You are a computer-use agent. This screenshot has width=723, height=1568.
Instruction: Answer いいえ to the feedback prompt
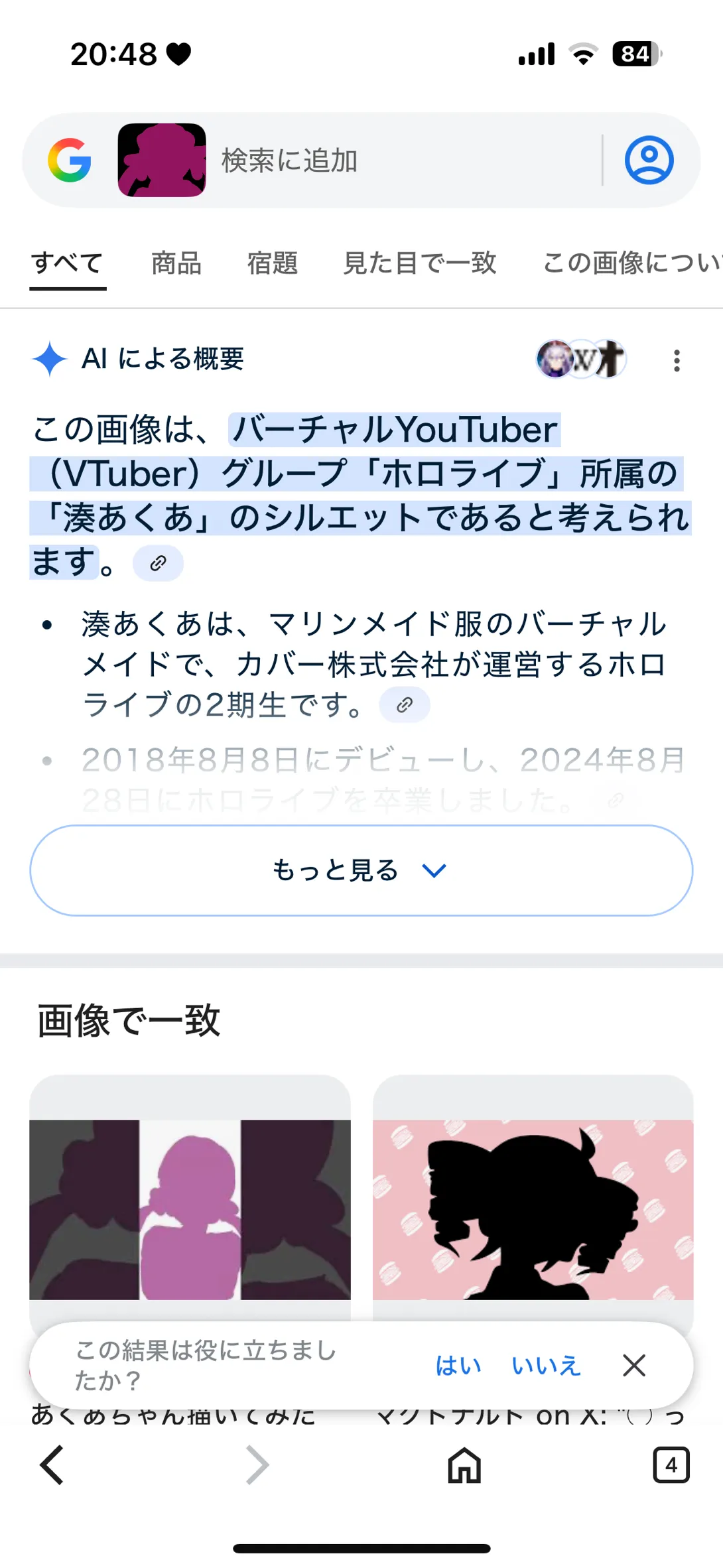tap(545, 1366)
